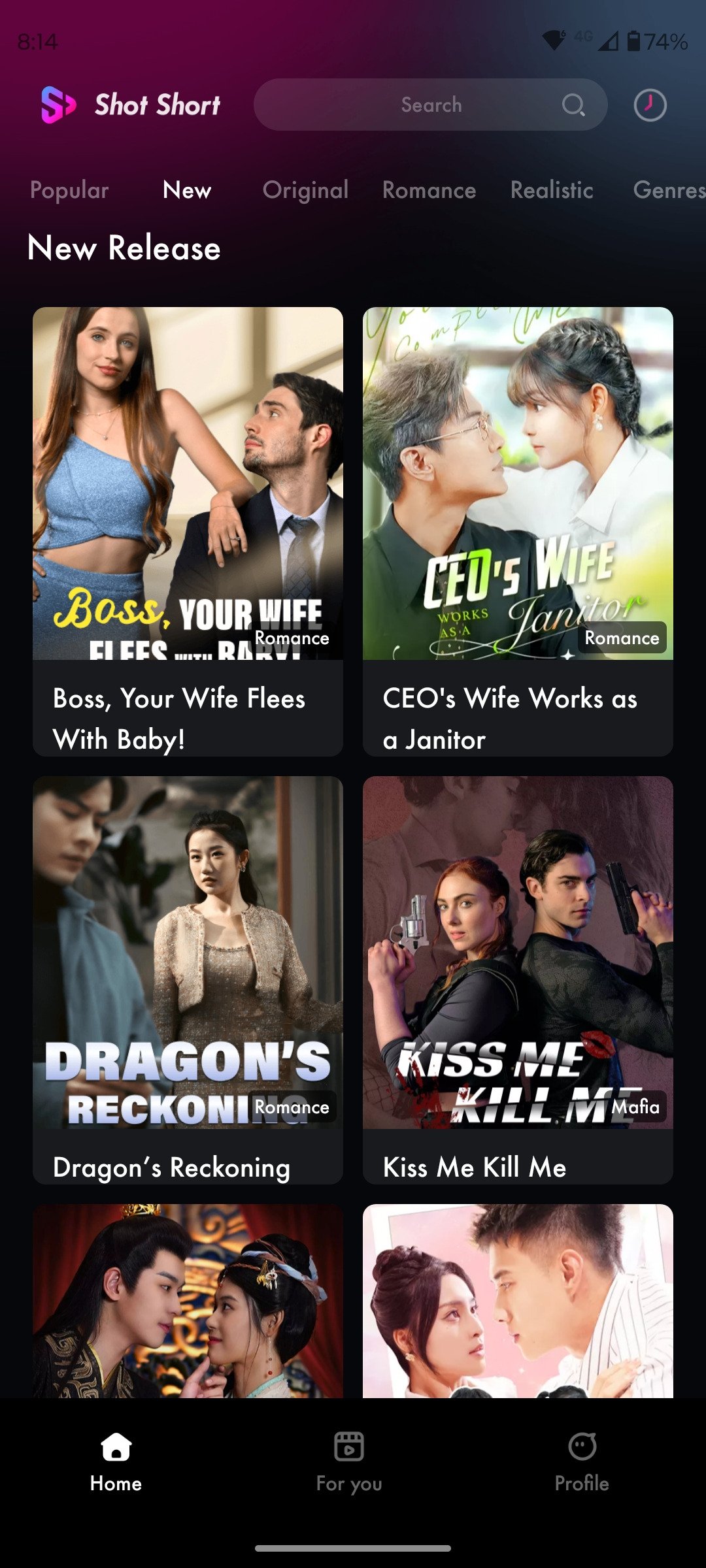Open the Realistic tab
706x1568 pixels.
coord(552,190)
